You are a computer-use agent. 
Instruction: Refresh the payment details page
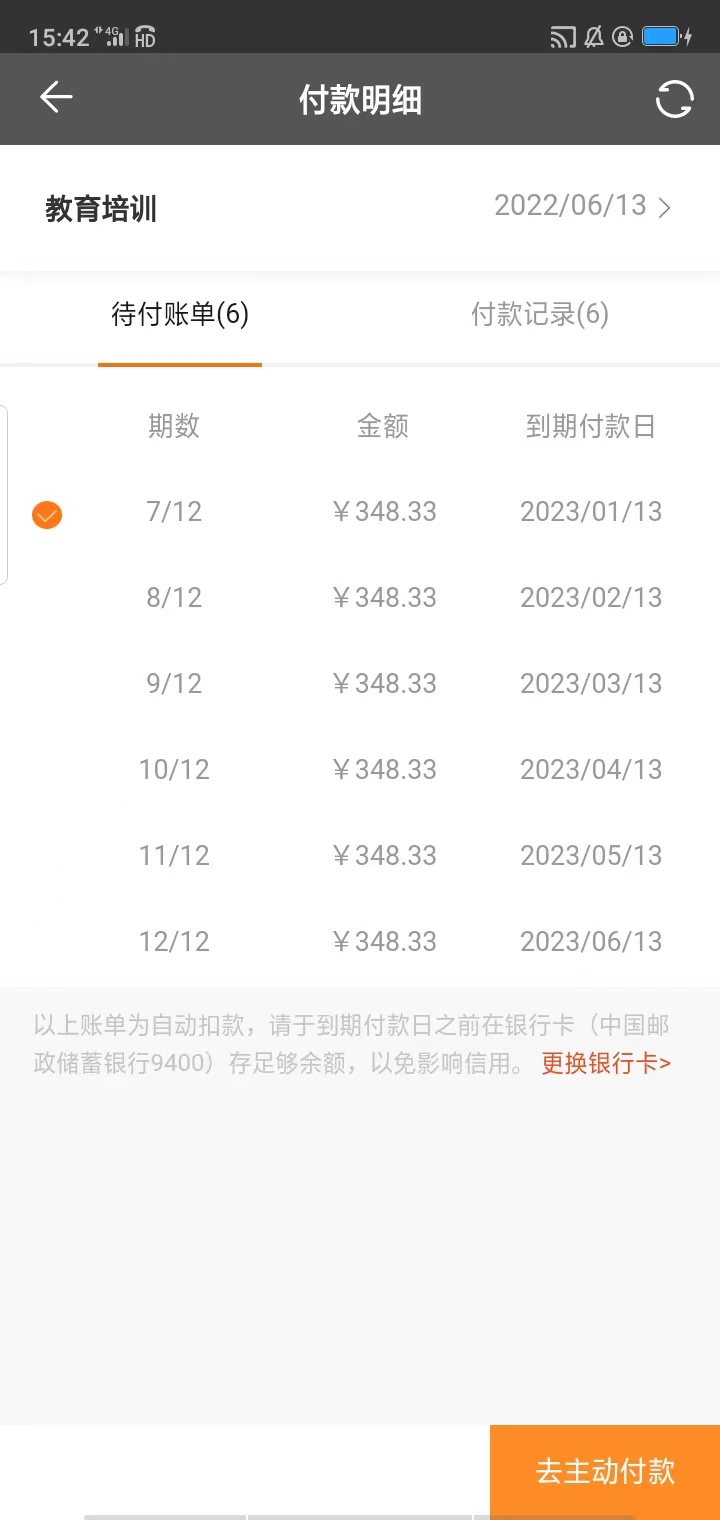point(674,99)
